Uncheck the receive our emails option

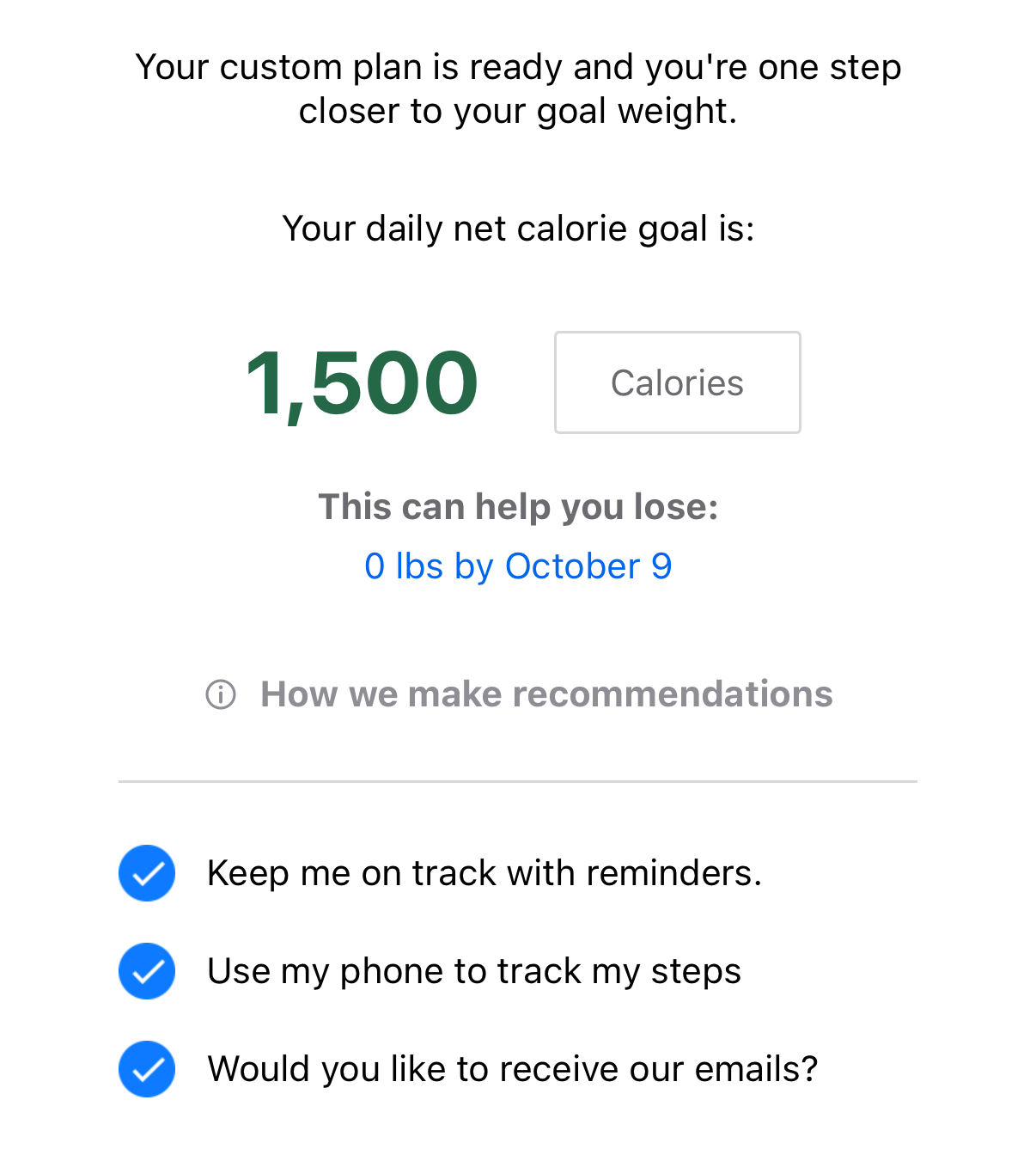(x=147, y=1069)
